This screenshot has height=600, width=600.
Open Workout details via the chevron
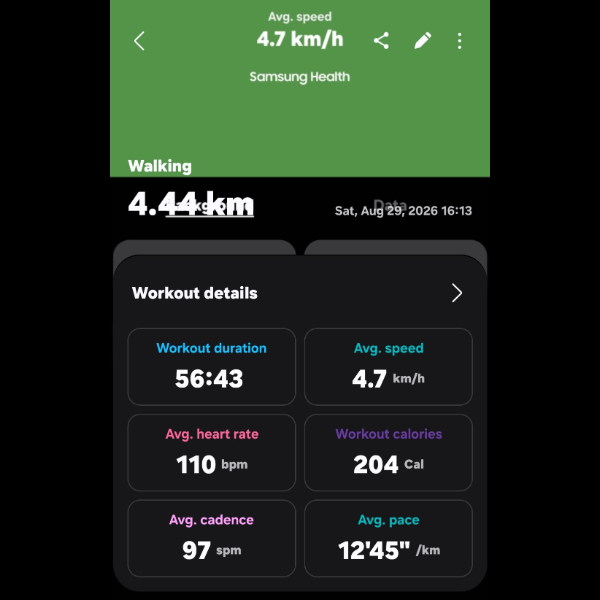coord(457,293)
